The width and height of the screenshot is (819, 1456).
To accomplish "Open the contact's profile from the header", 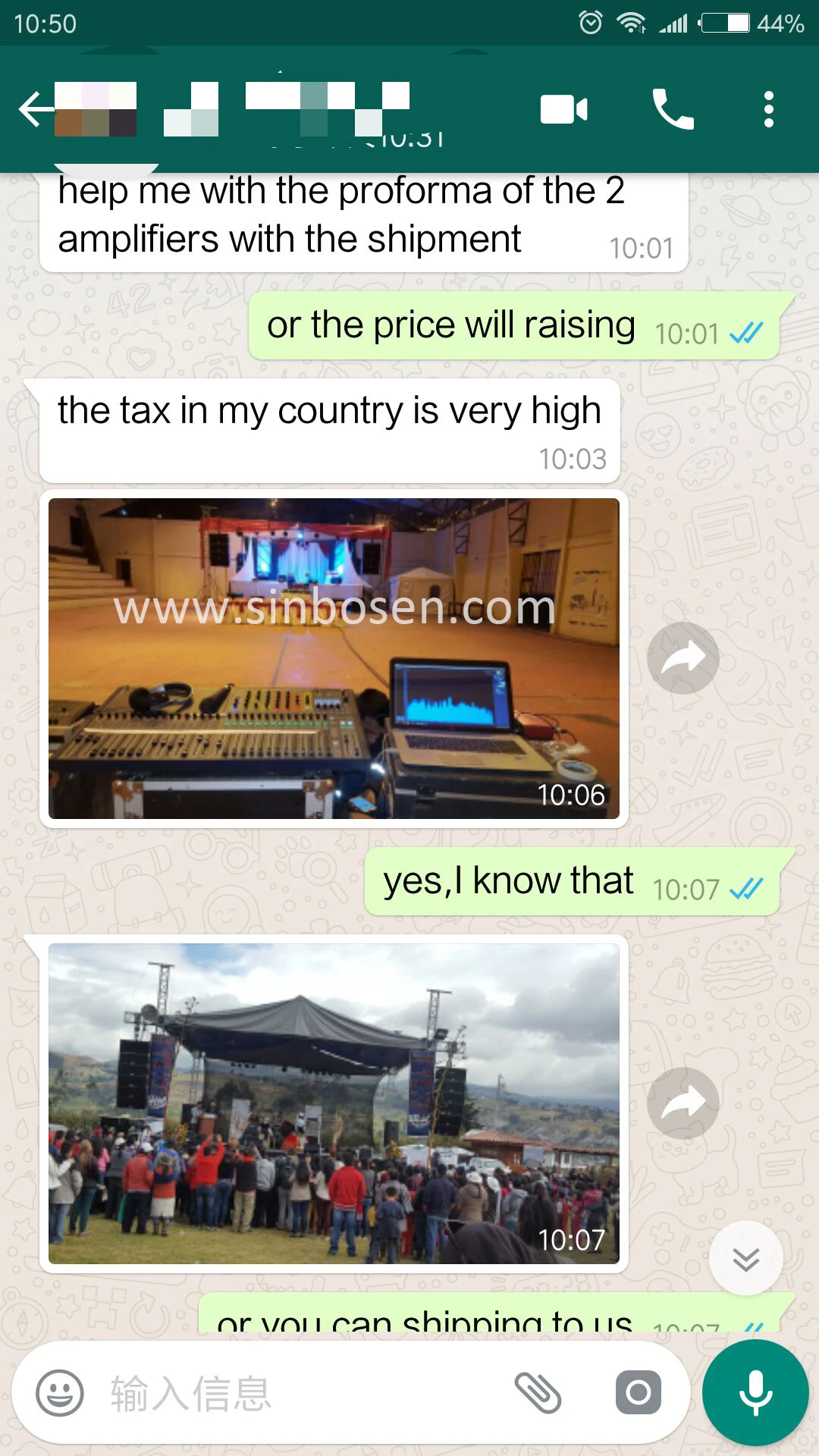I will pyautogui.click(x=288, y=109).
